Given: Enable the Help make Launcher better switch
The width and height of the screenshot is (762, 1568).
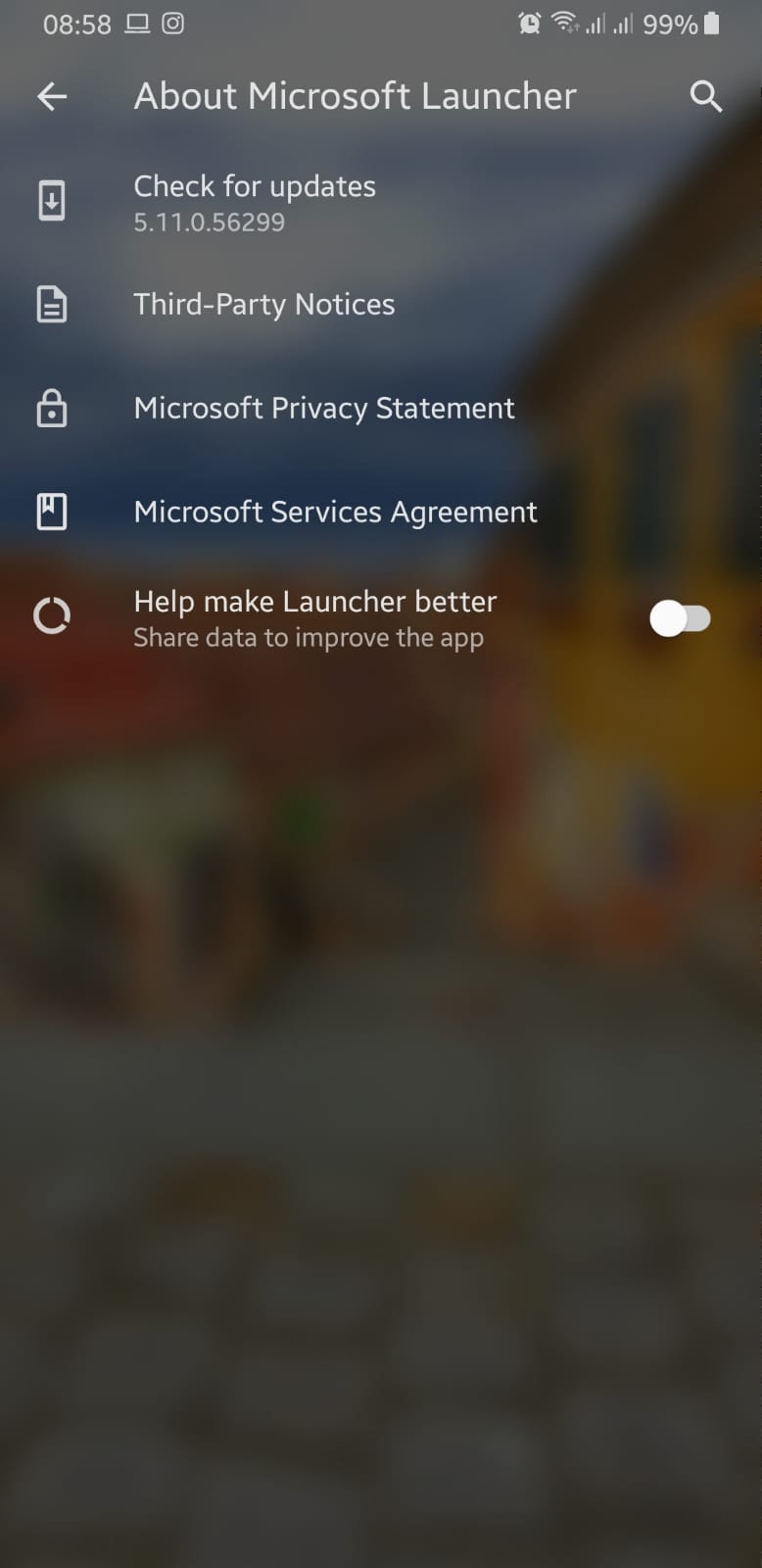Looking at the screenshot, I should (681, 618).
